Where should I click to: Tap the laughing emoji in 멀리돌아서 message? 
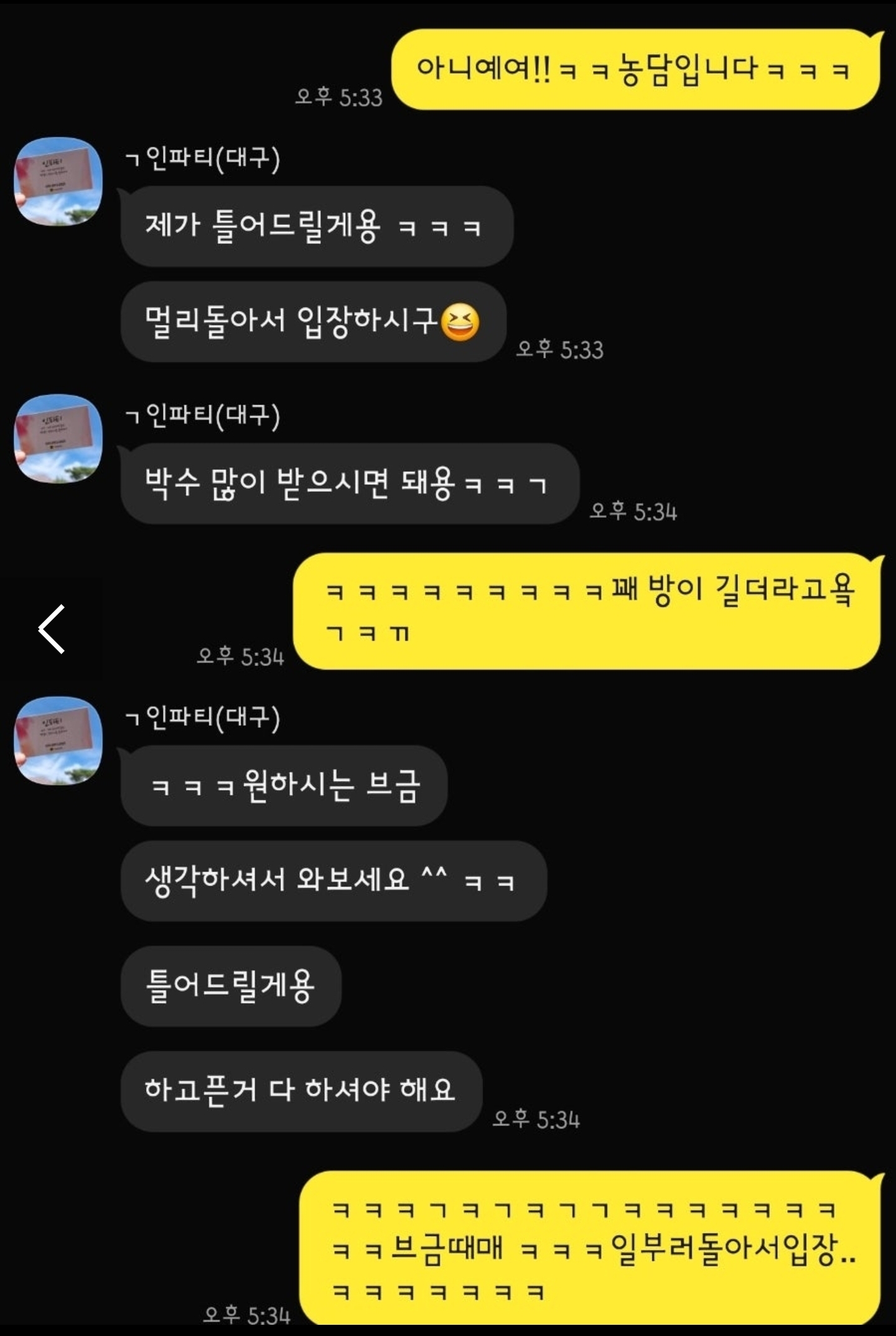point(462,323)
